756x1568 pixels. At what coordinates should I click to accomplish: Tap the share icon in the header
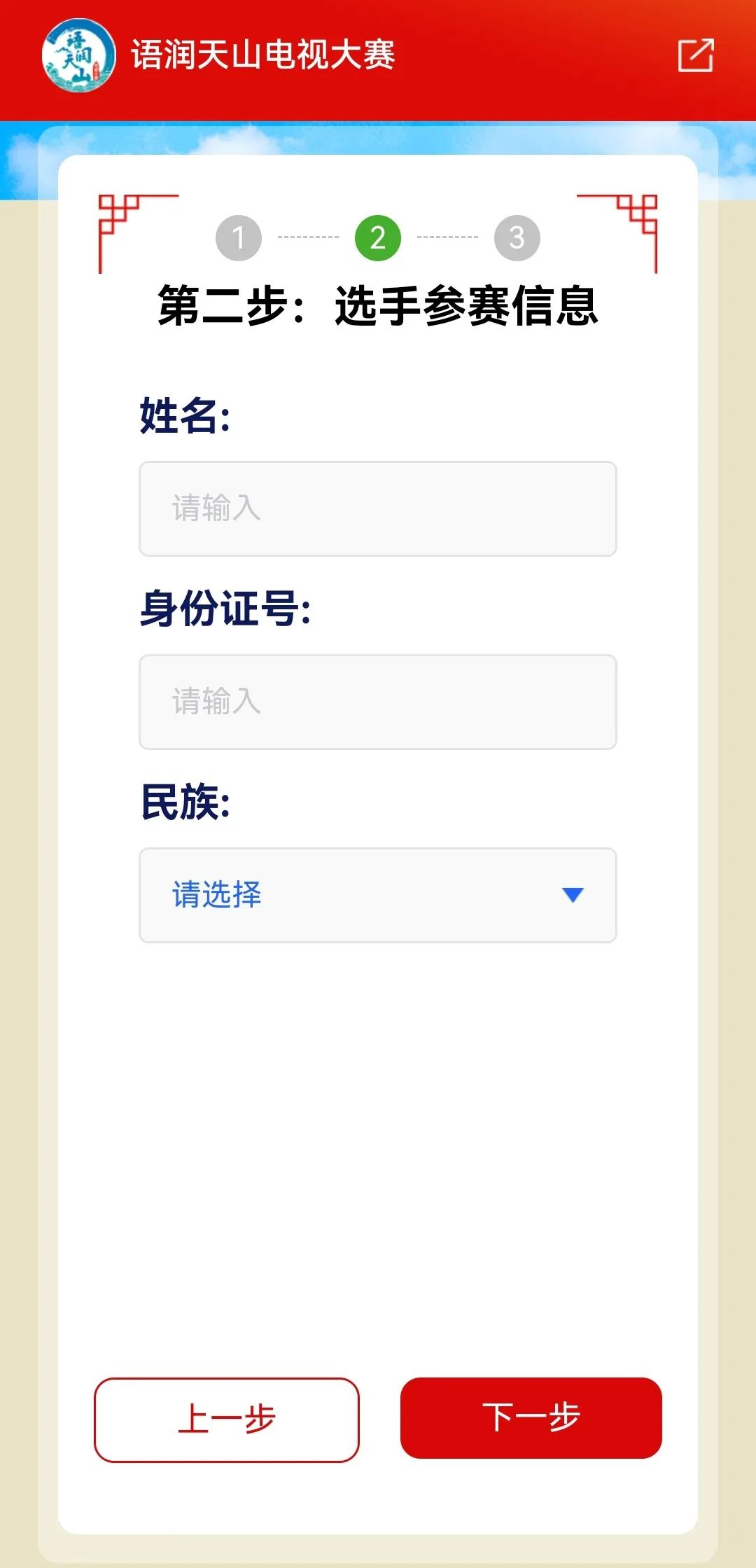[696, 55]
